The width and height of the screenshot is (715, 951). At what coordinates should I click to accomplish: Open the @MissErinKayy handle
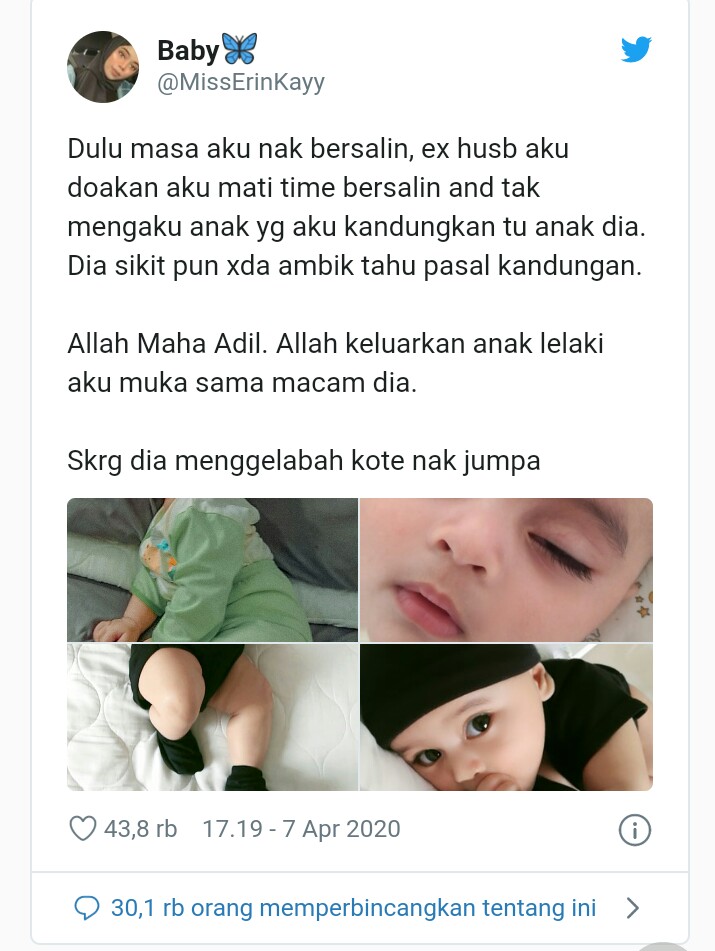pos(241,82)
